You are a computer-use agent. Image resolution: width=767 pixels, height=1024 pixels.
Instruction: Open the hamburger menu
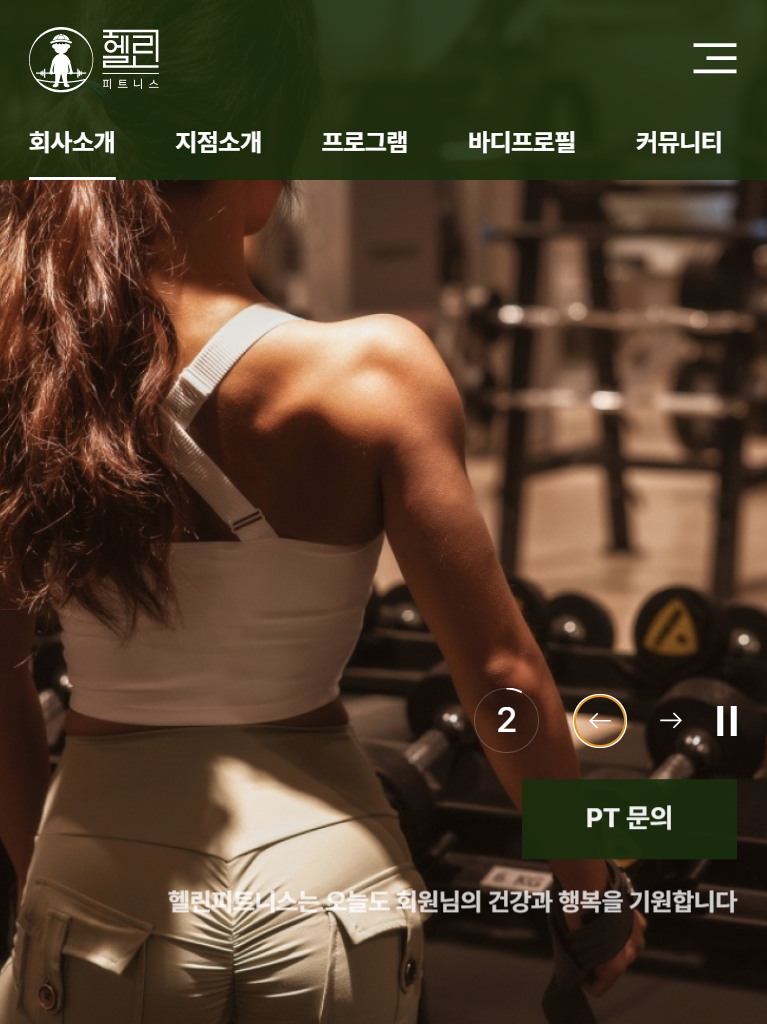coord(715,58)
